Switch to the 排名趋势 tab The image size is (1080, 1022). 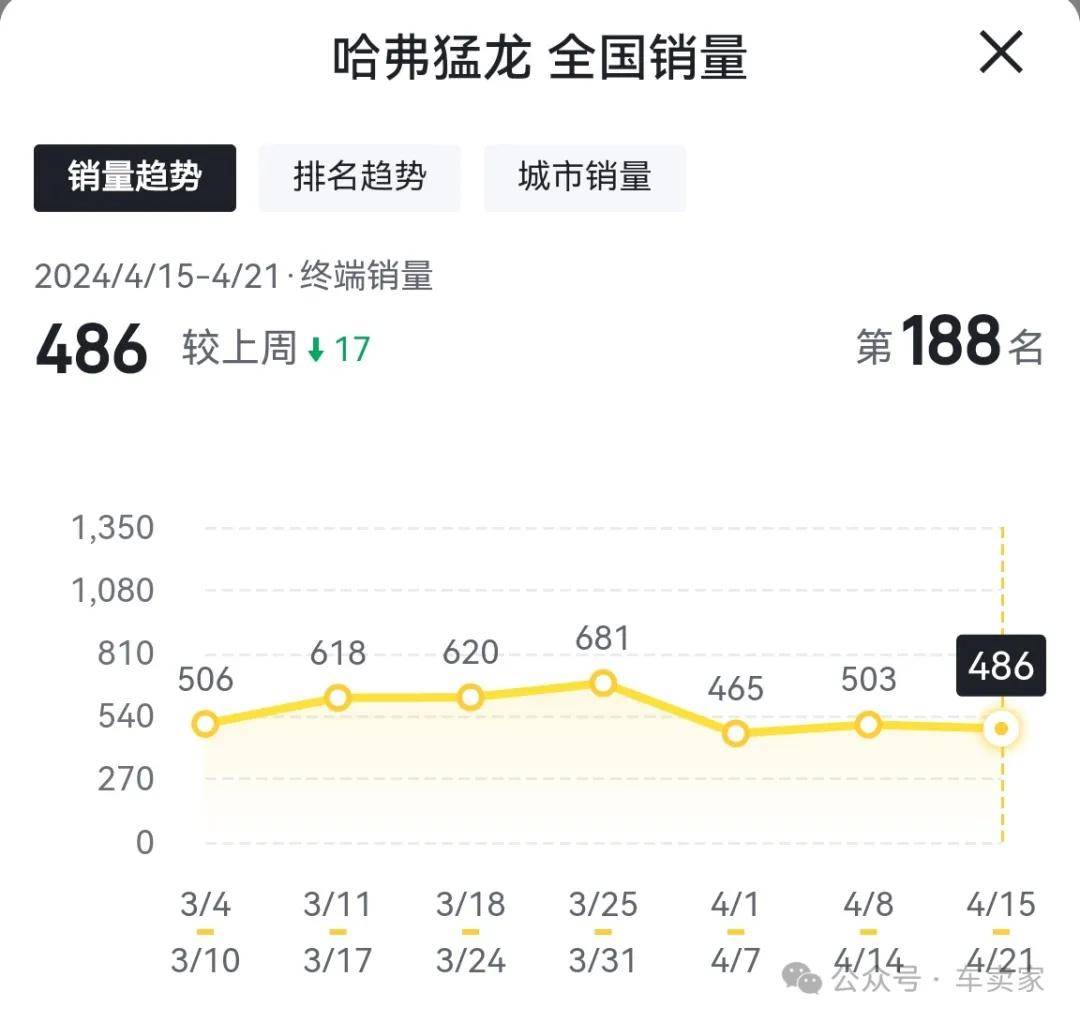click(x=360, y=178)
